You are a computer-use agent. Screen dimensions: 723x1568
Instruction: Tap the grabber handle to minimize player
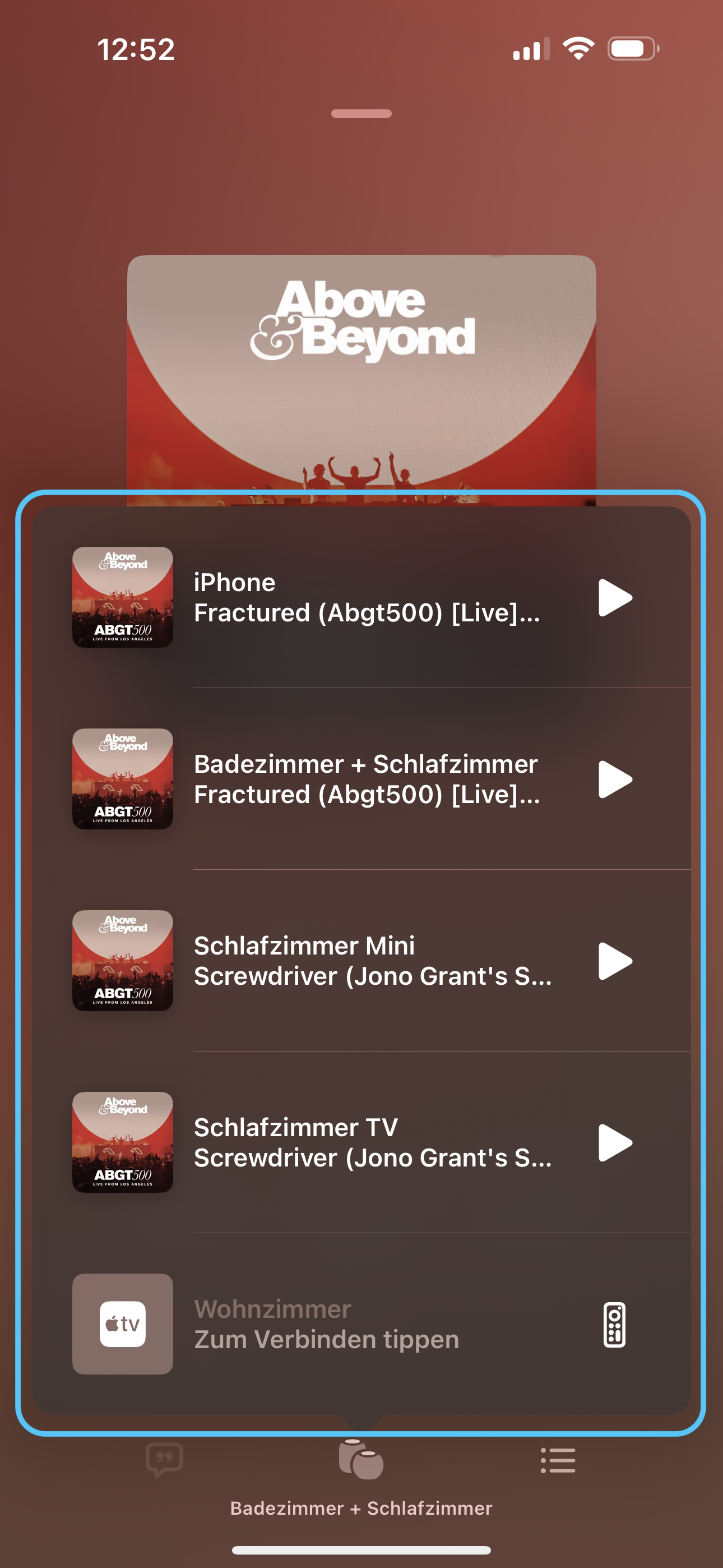[x=361, y=113]
